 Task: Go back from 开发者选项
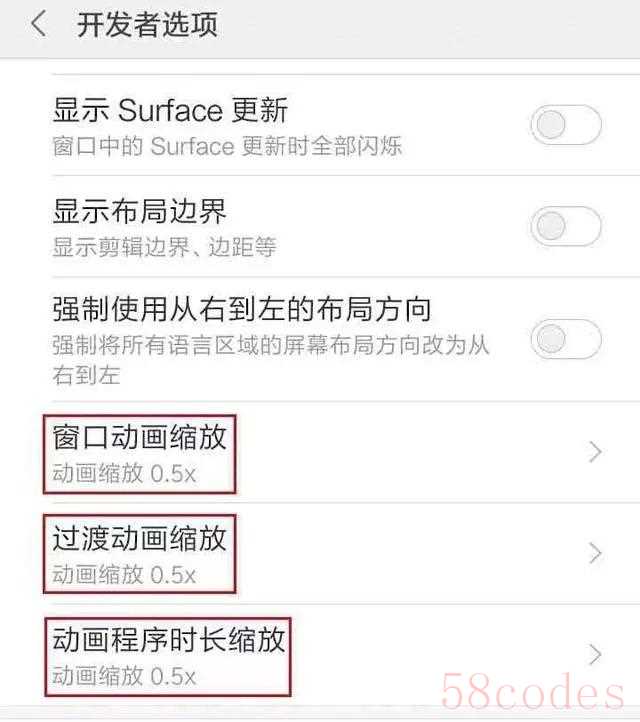pyautogui.click(x=38, y=24)
